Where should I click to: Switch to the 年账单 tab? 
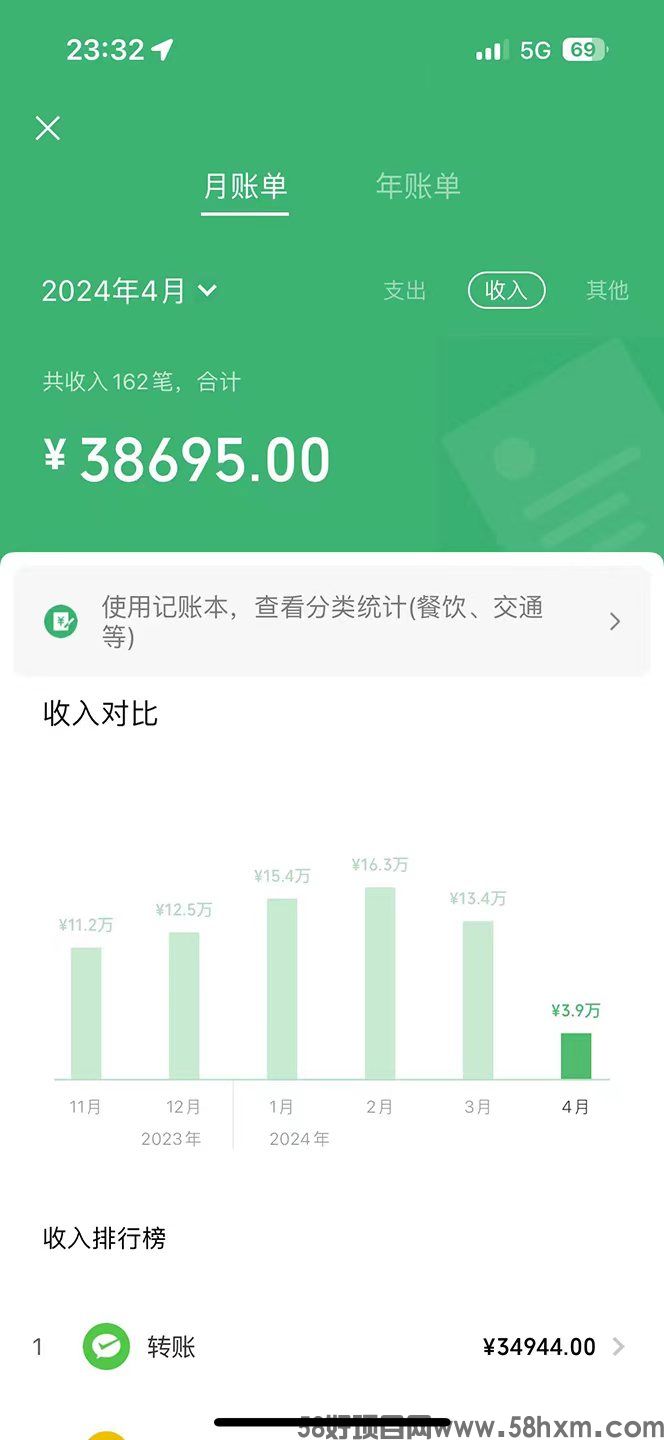pos(418,187)
